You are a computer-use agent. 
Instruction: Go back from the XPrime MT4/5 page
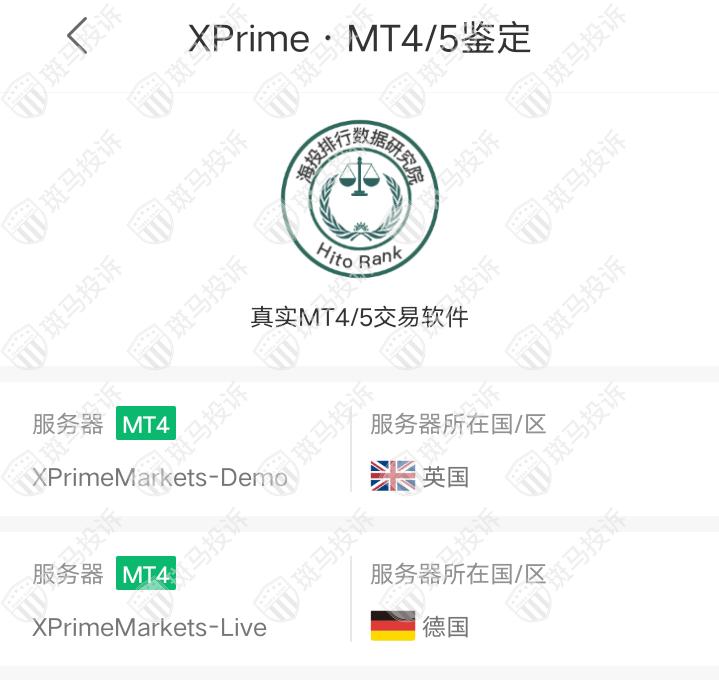coord(77,37)
